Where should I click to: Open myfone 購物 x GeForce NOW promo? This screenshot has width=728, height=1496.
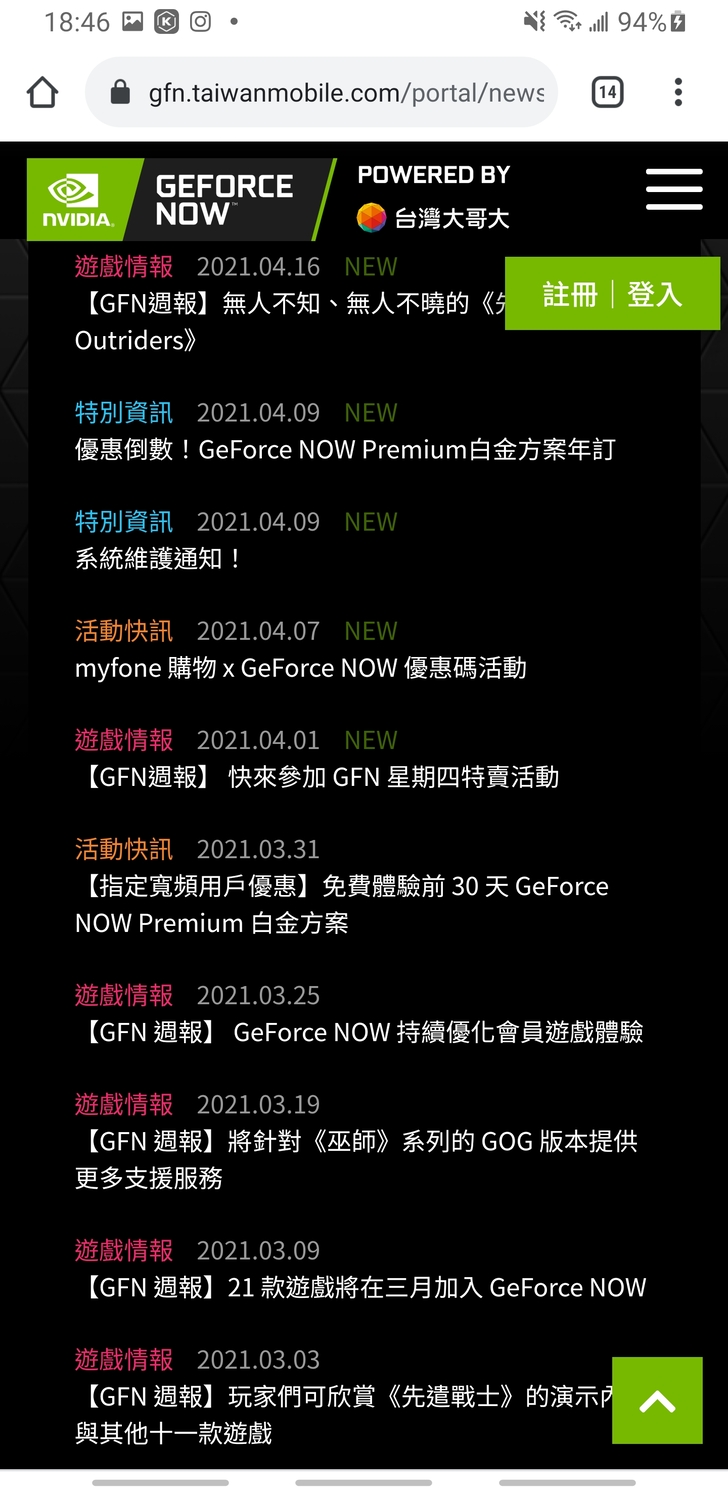[300, 668]
